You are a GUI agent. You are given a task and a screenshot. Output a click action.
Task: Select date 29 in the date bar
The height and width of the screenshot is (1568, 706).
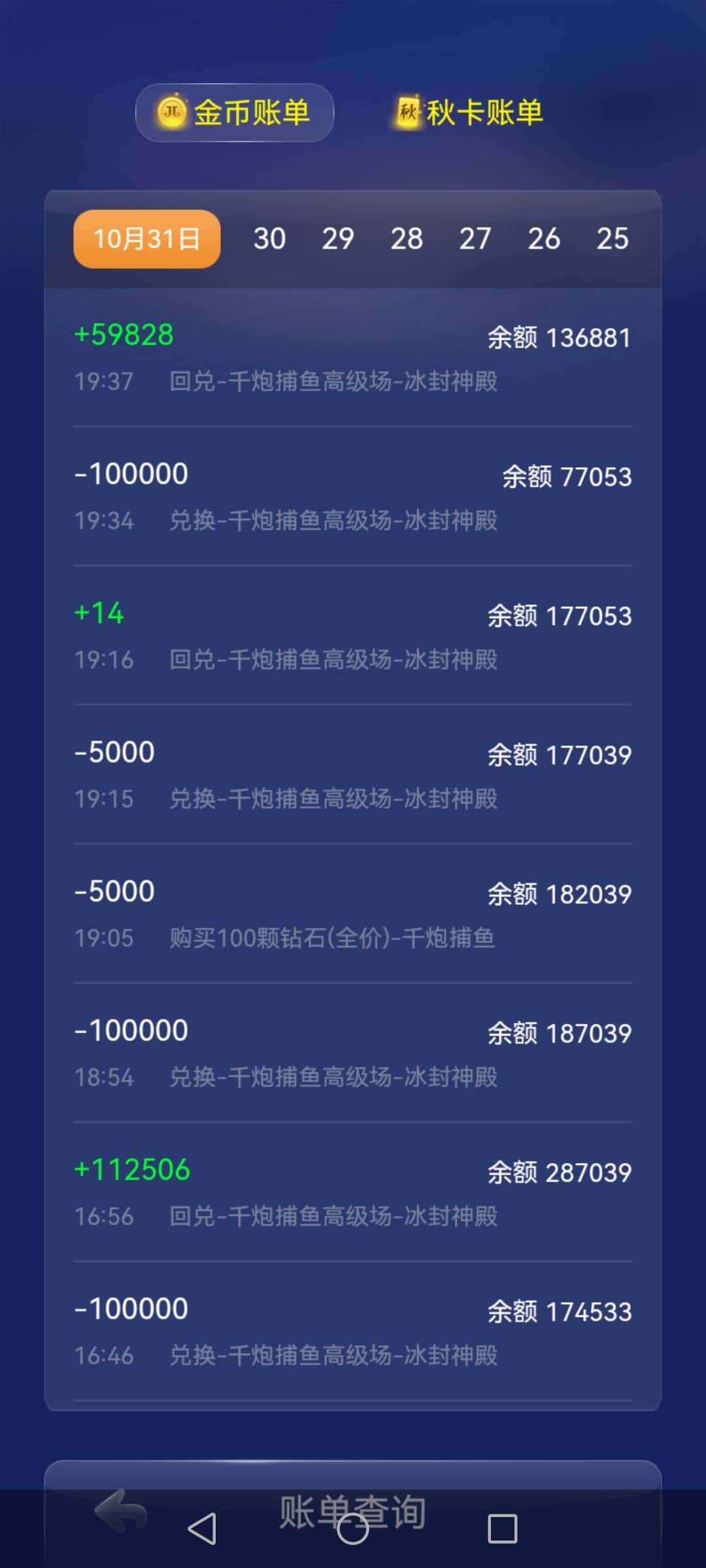click(x=339, y=239)
